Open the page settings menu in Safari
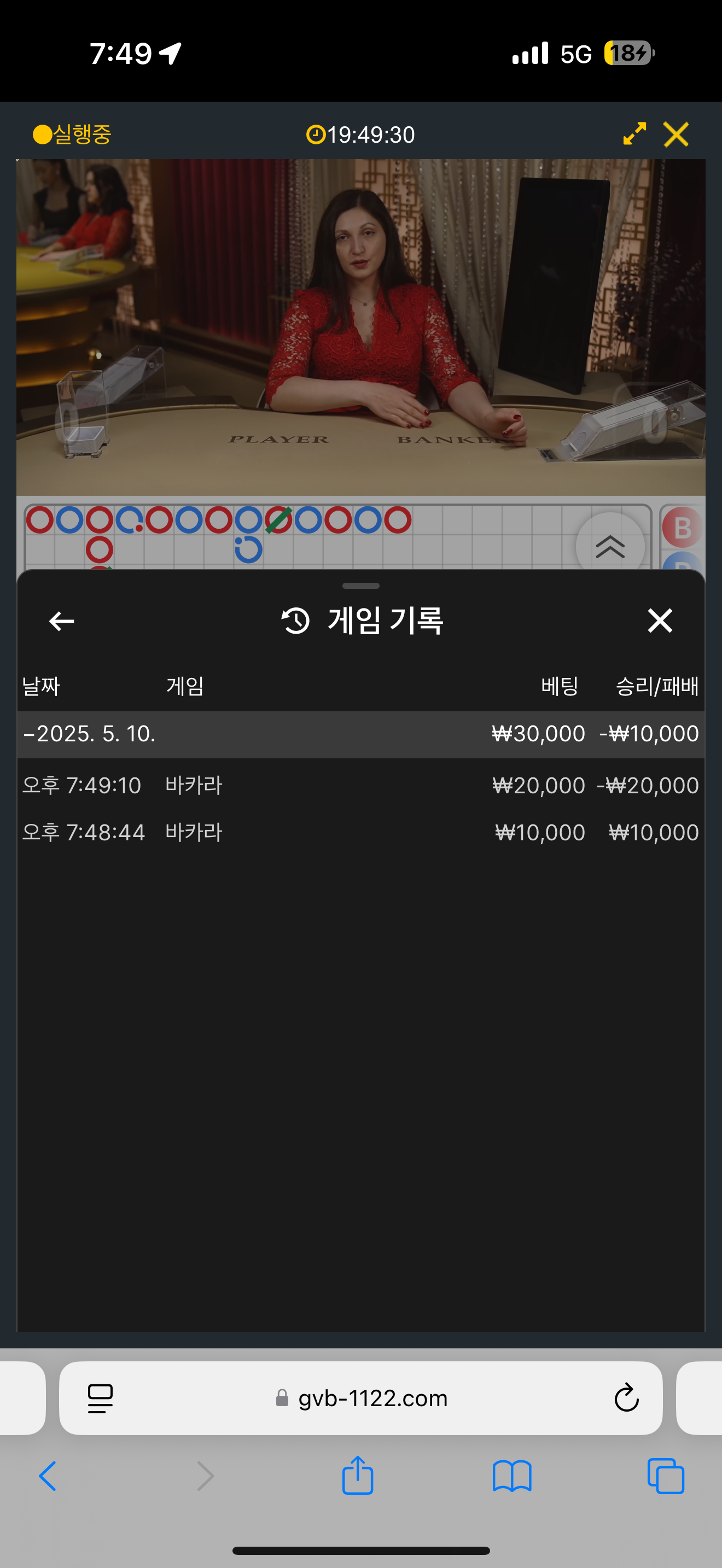722x1568 pixels. coord(101,1398)
